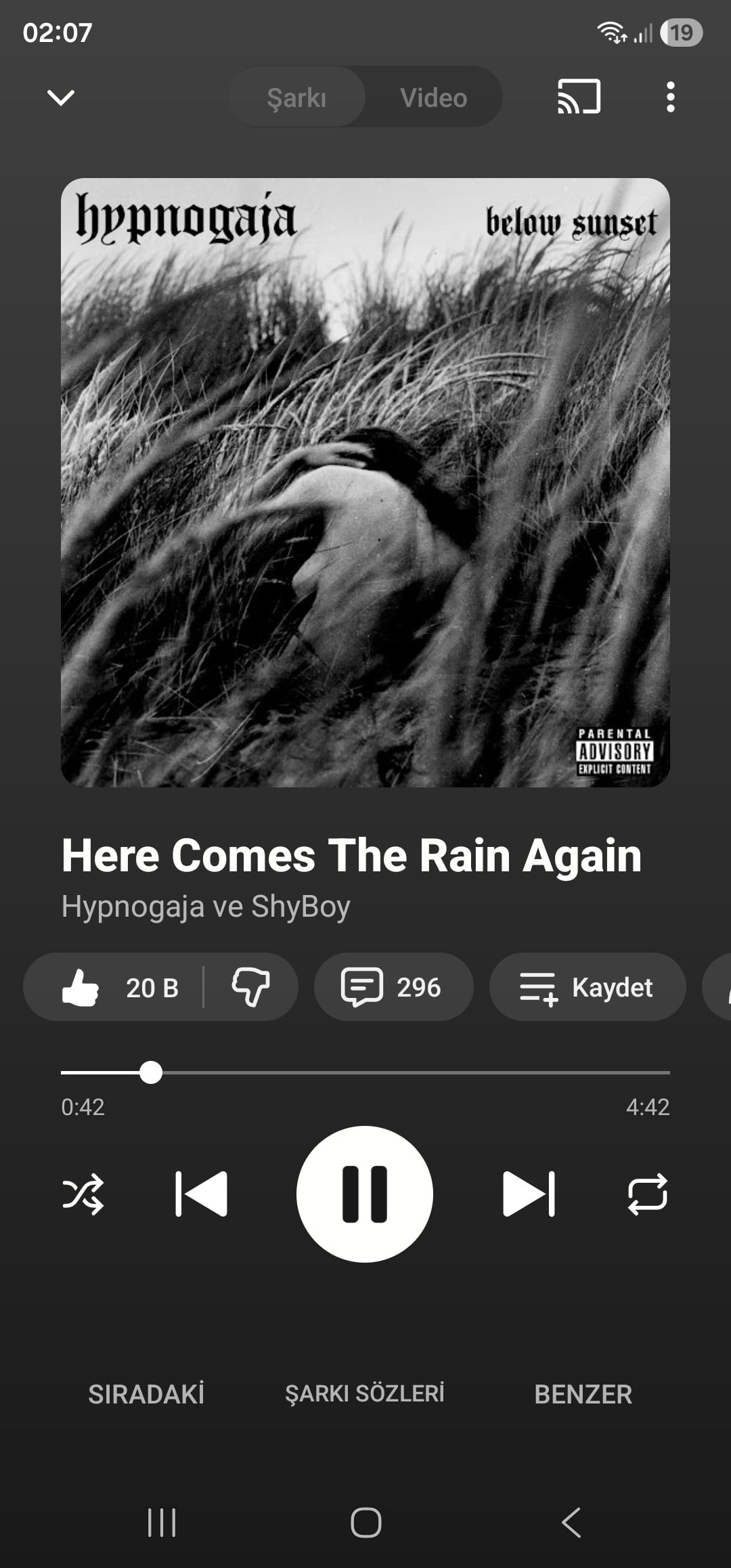Open the three-dot overflow menu
Image resolution: width=731 pixels, height=1568 pixels.
(x=670, y=97)
